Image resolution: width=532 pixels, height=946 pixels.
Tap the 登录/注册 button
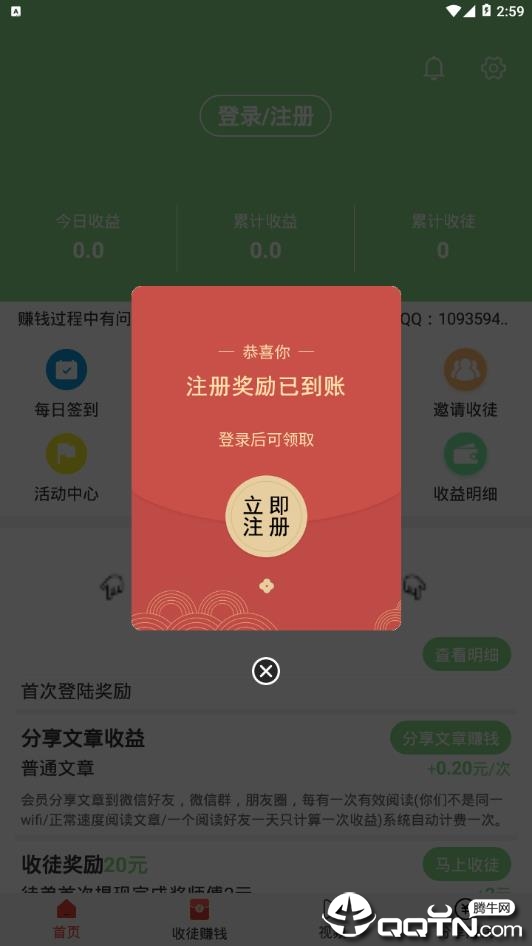click(x=265, y=115)
